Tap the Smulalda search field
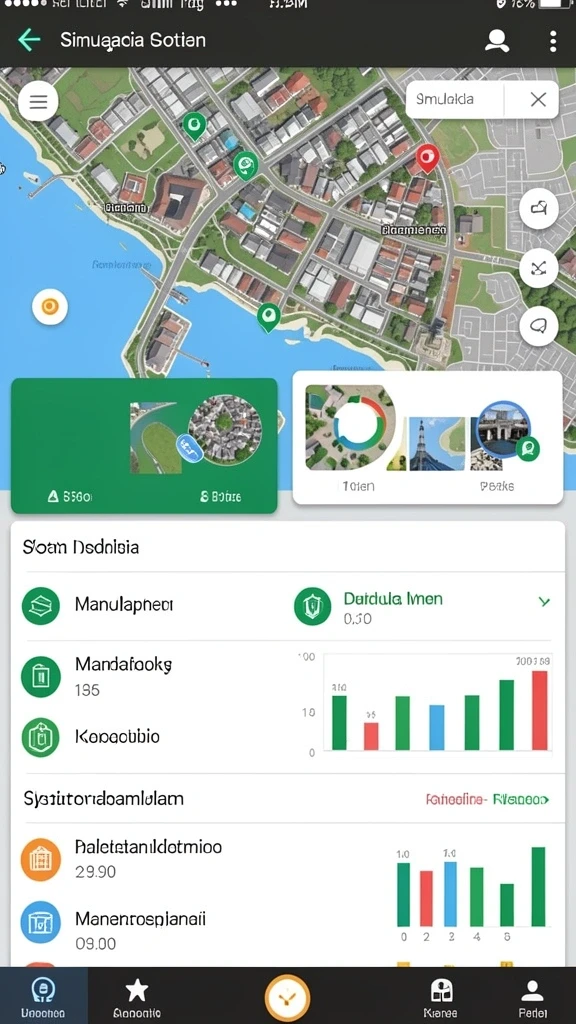 click(x=455, y=100)
